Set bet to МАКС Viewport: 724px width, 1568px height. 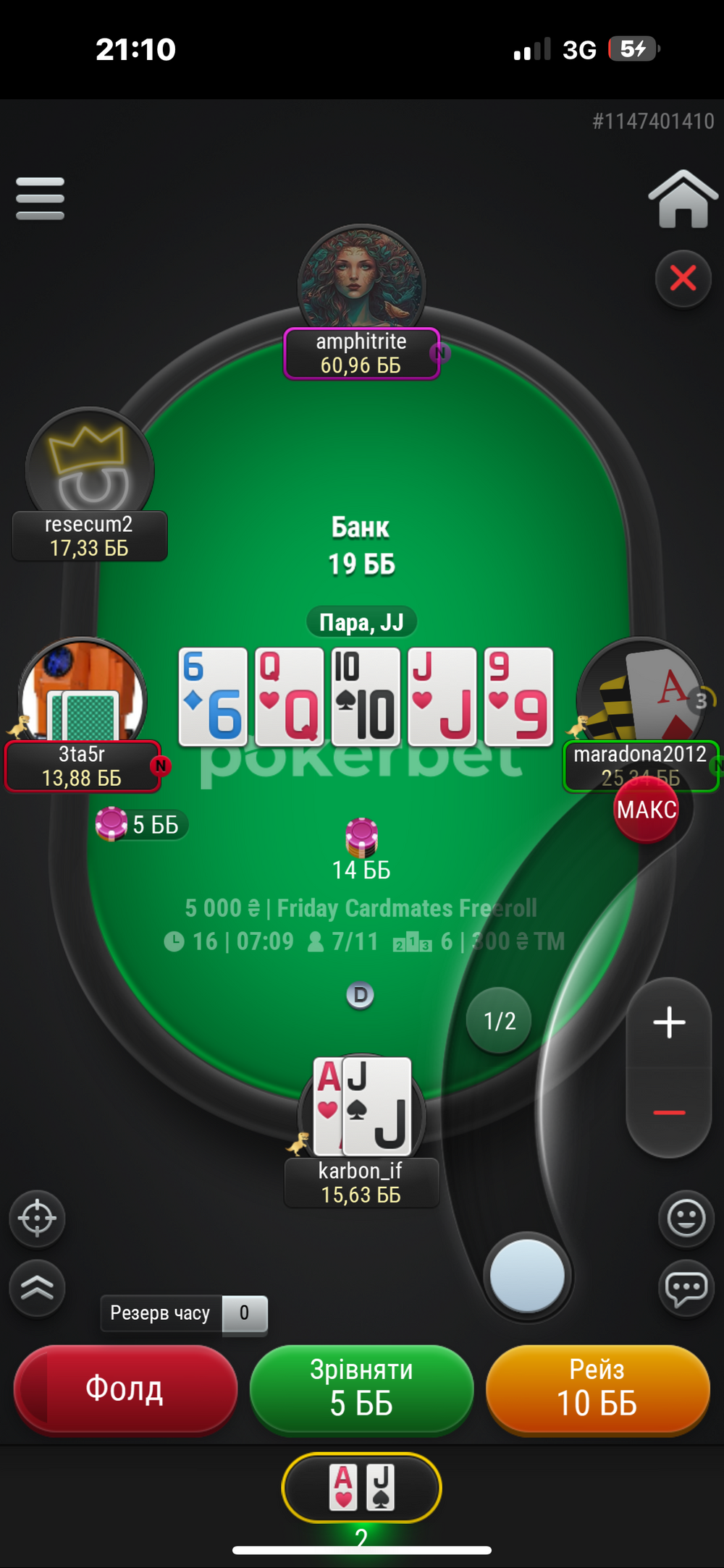[647, 810]
